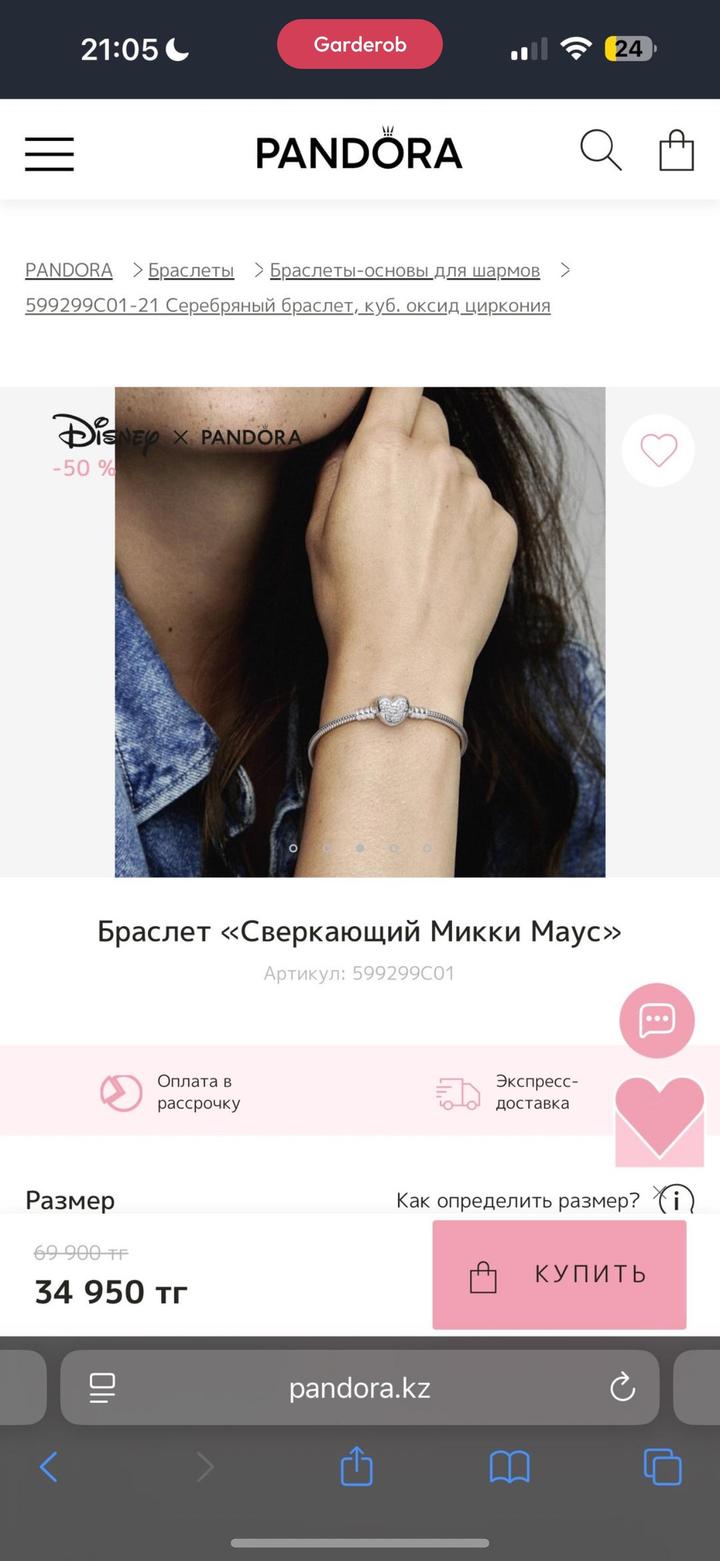Share this page from Safari toolbar

[356, 1467]
